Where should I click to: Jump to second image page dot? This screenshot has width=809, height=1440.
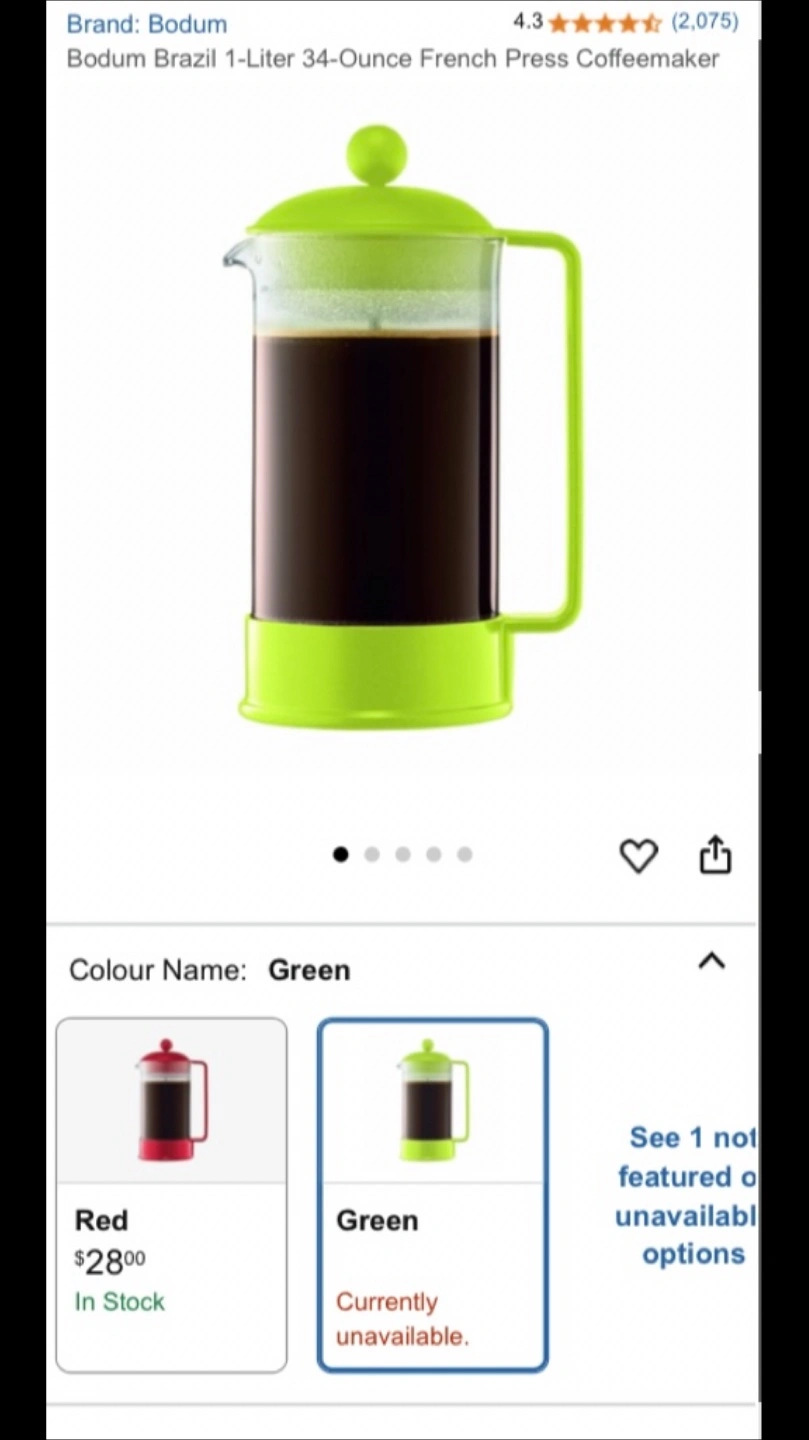[x=372, y=854]
